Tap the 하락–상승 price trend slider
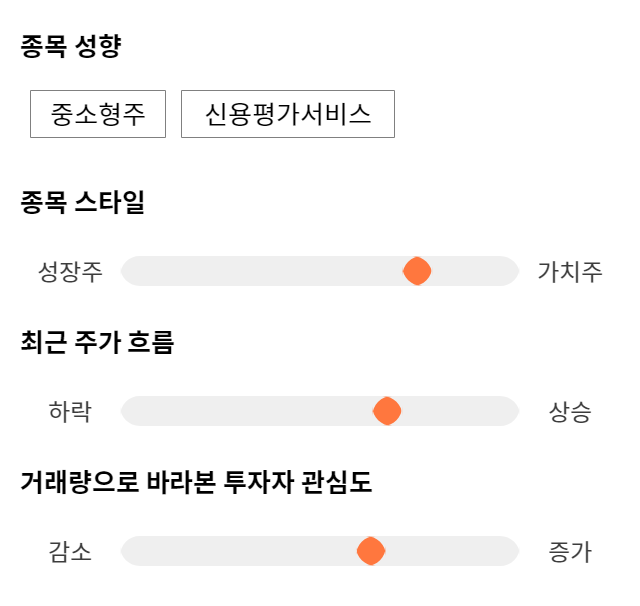Viewport: 640px width, 606px height. pyautogui.click(x=320, y=411)
